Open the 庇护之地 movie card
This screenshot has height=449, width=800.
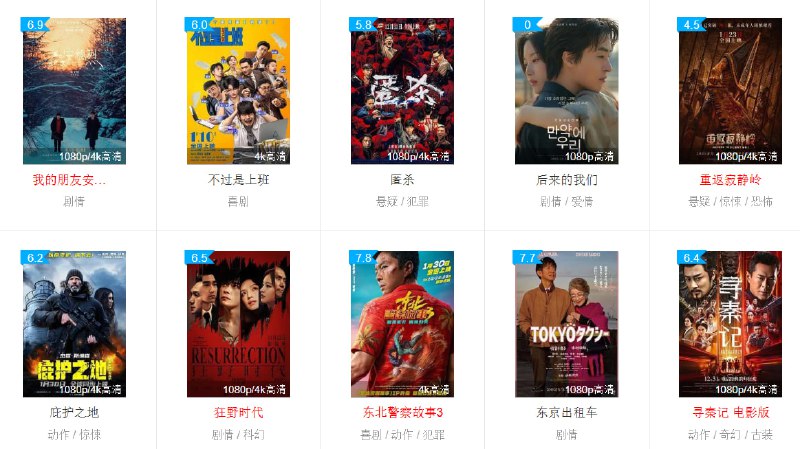pos(74,324)
